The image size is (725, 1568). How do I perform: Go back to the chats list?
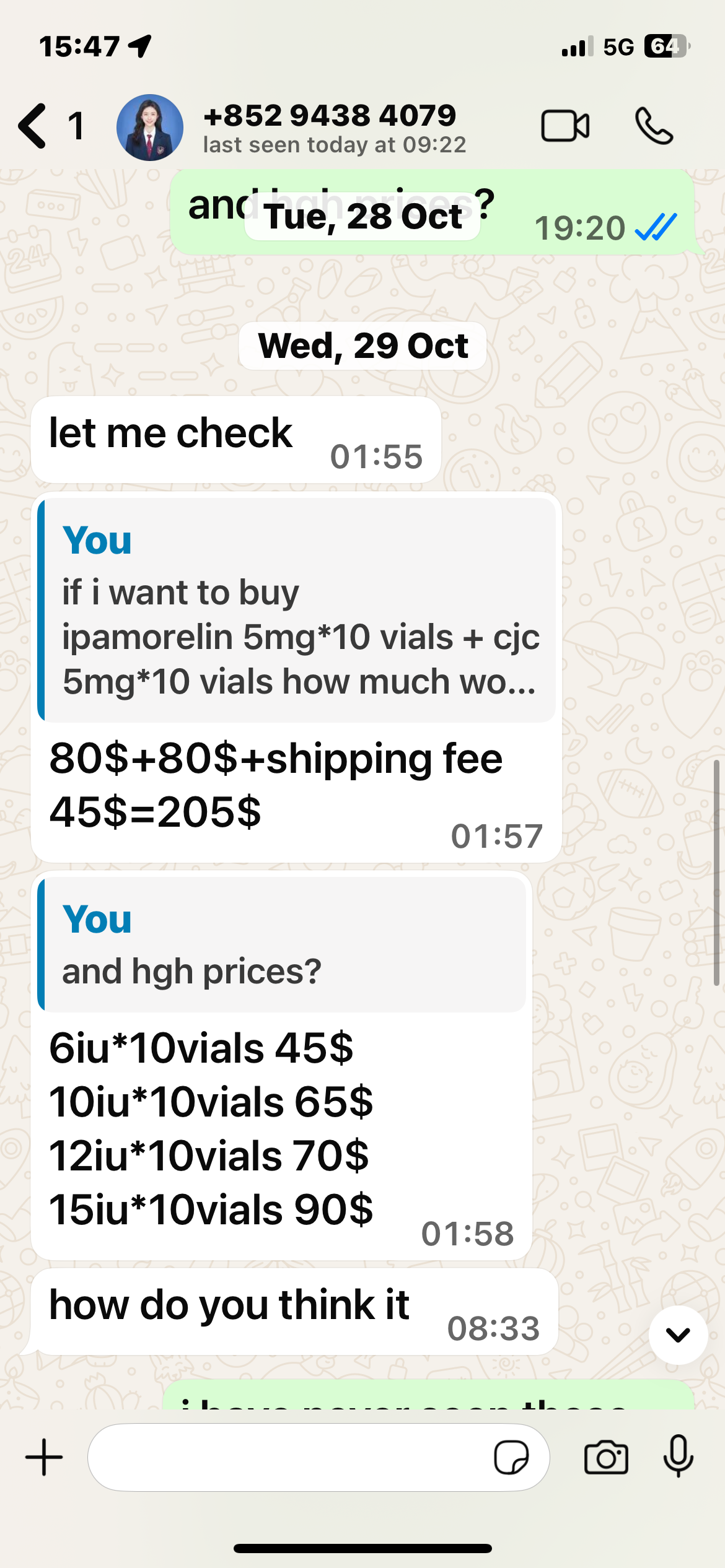click(x=32, y=126)
